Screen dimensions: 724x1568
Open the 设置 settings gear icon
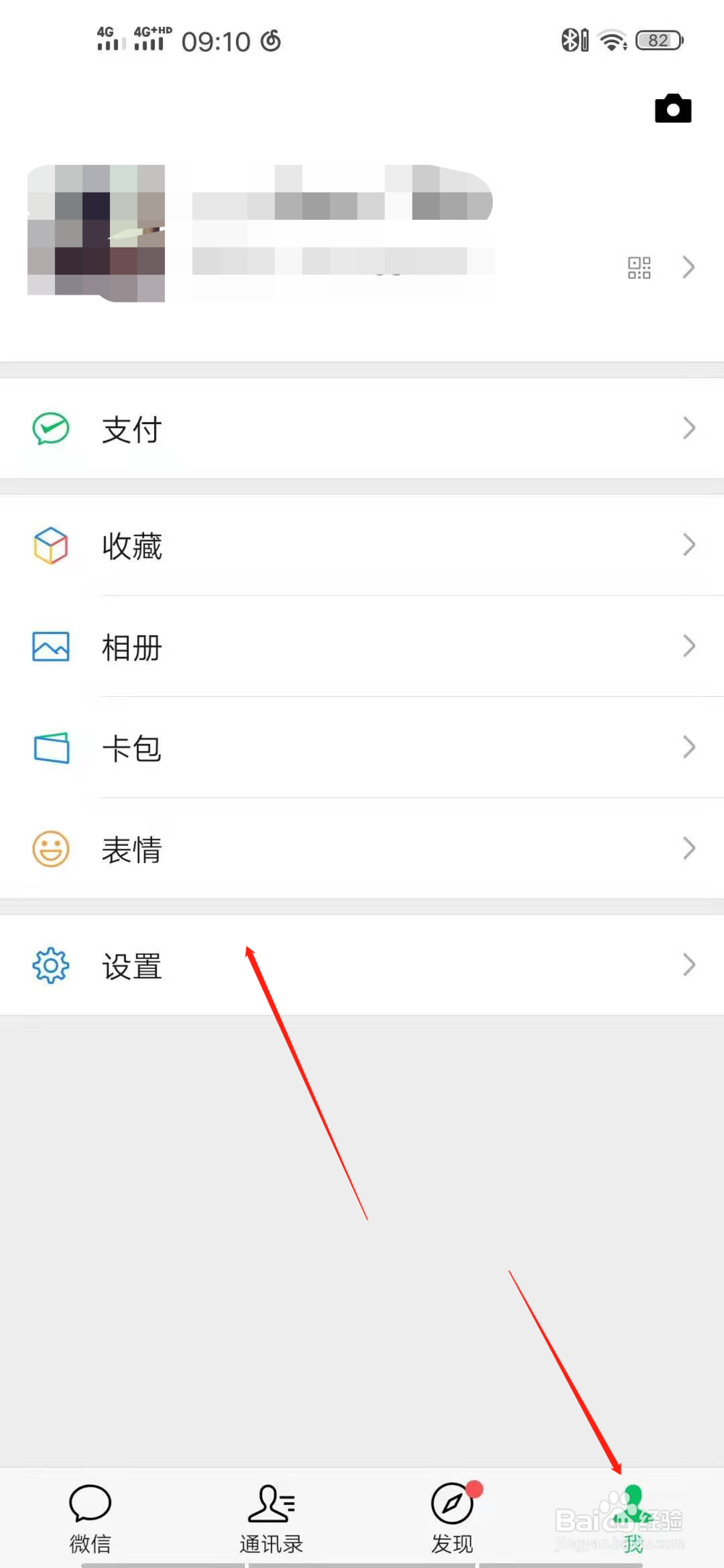(50, 965)
